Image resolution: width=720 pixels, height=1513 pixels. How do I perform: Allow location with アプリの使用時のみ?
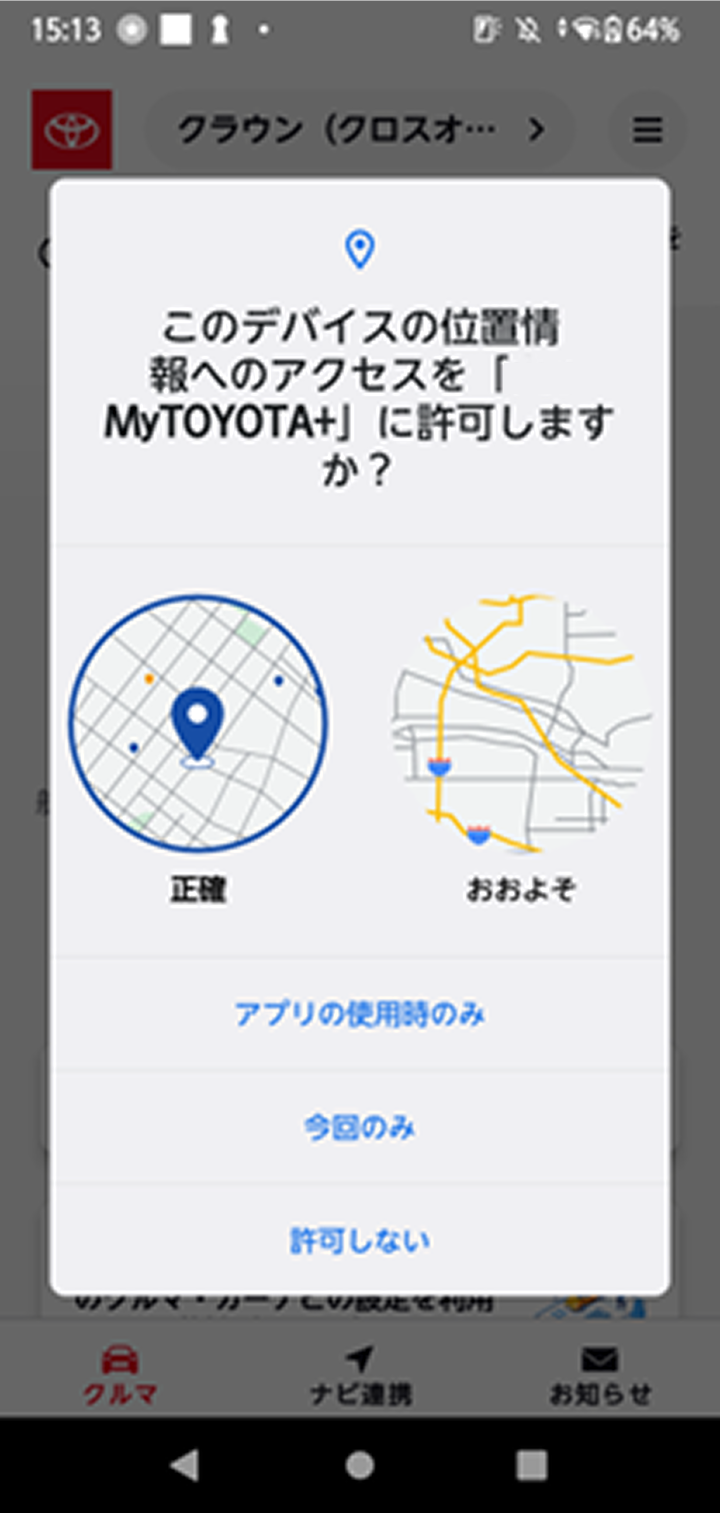point(360,1015)
